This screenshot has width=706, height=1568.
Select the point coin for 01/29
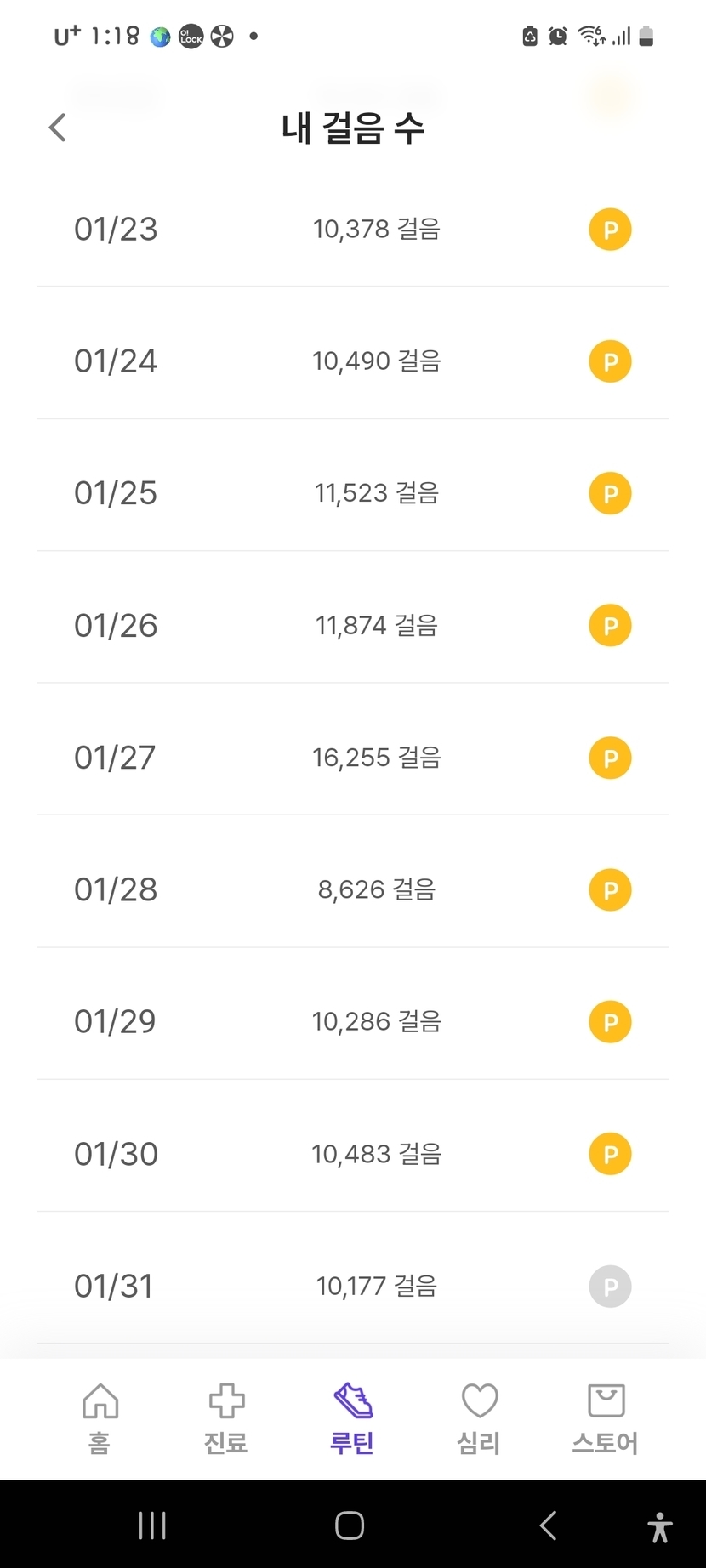pos(610,1022)
